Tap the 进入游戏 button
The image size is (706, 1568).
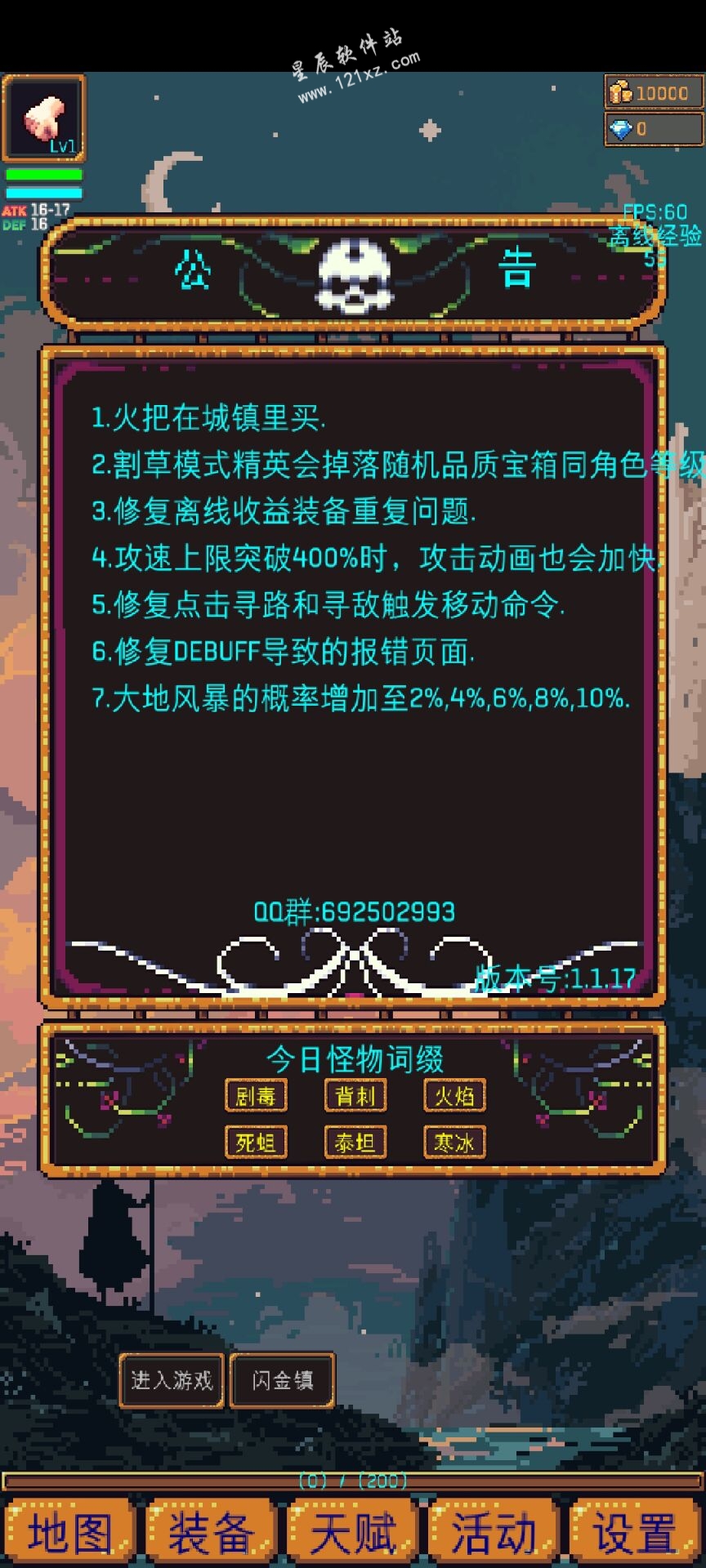pyautogui.click(x=172, y=1380)
